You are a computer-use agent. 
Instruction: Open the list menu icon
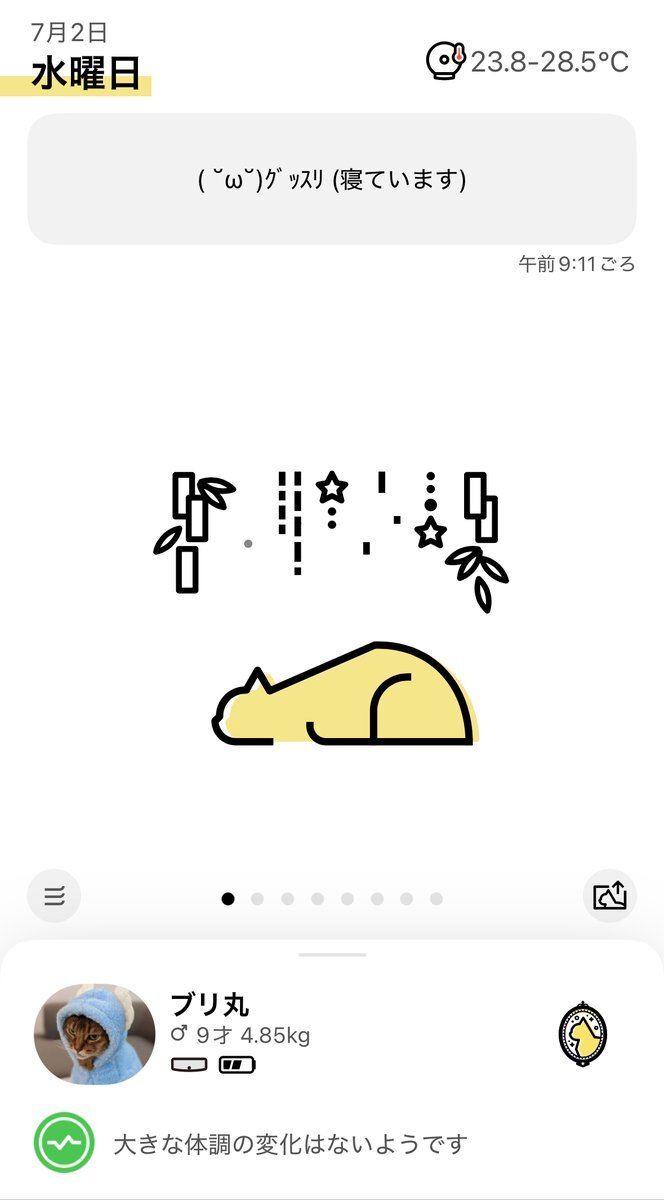pyautogui.click(x=54, y=895)
